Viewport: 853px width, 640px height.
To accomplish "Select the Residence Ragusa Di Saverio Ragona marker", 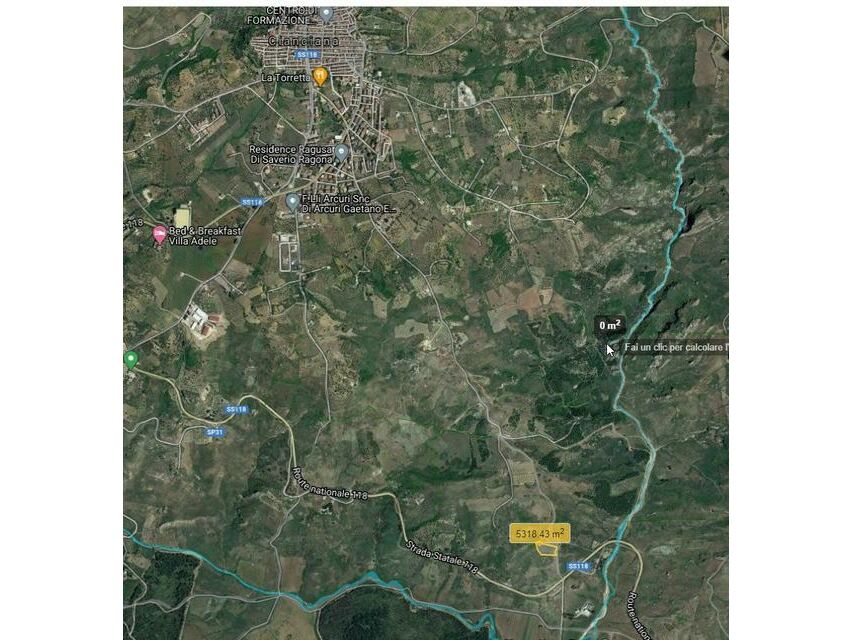I will click(x=341, y=153).
